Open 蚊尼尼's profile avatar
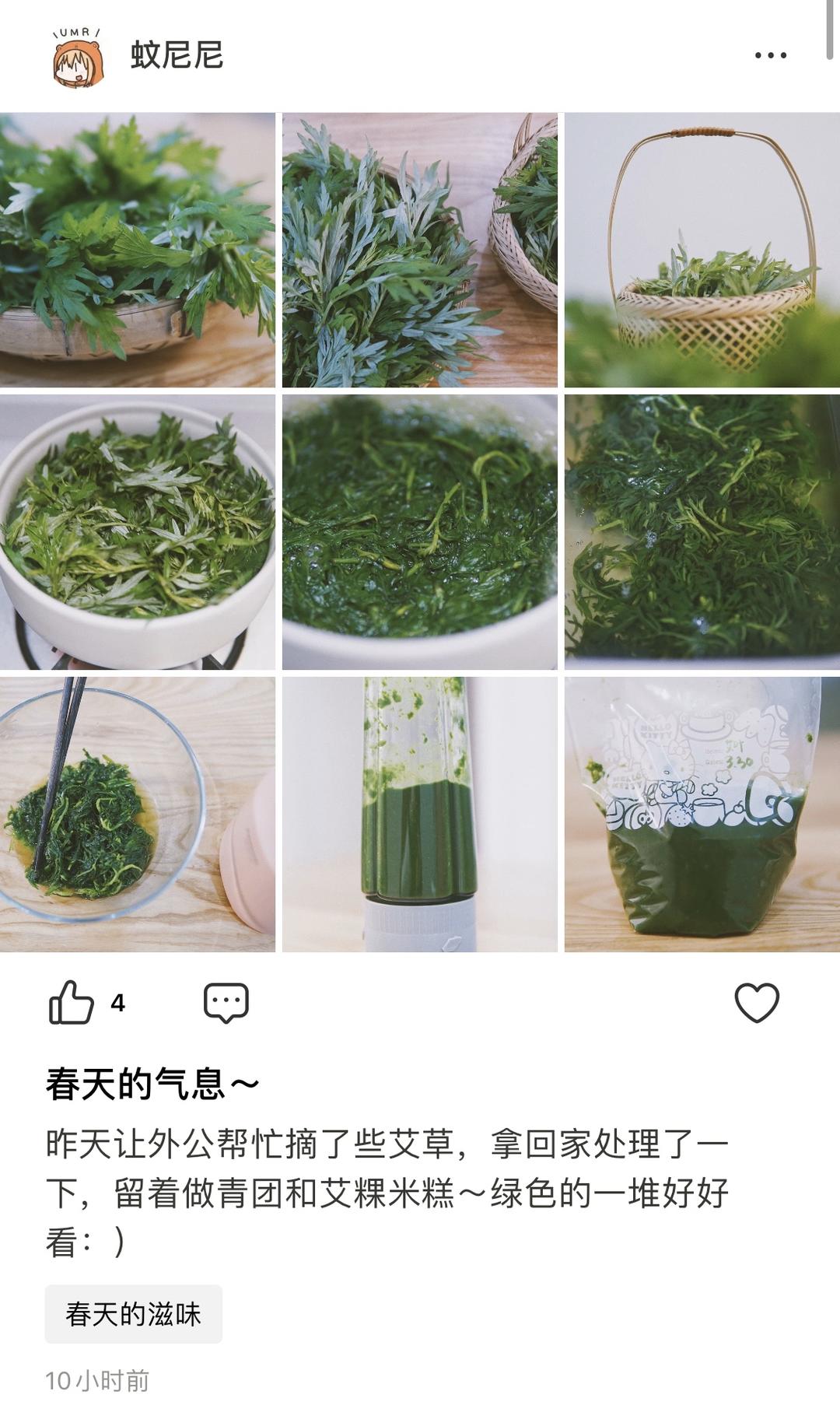 [78, 57]
